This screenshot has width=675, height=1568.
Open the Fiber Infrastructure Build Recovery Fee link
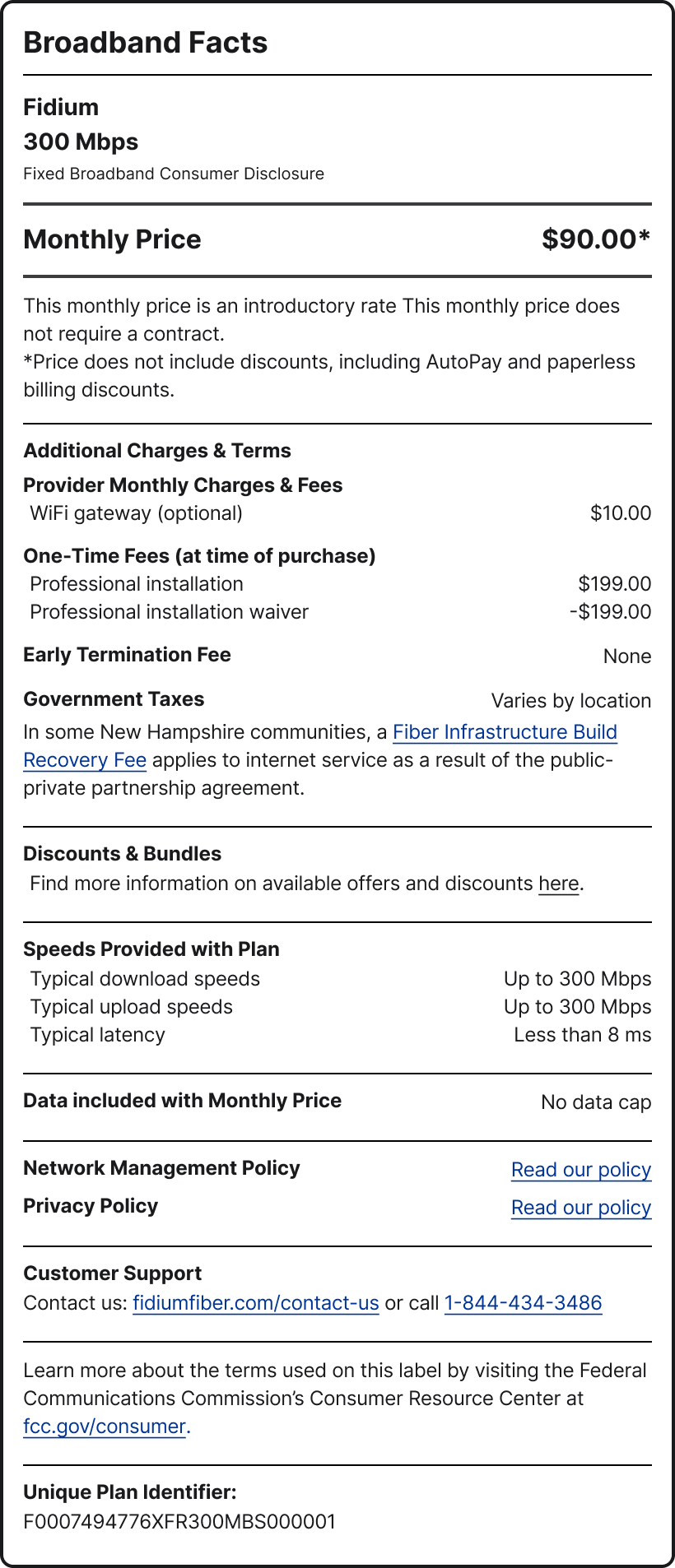pyautogui.click(x=505, y=732)
